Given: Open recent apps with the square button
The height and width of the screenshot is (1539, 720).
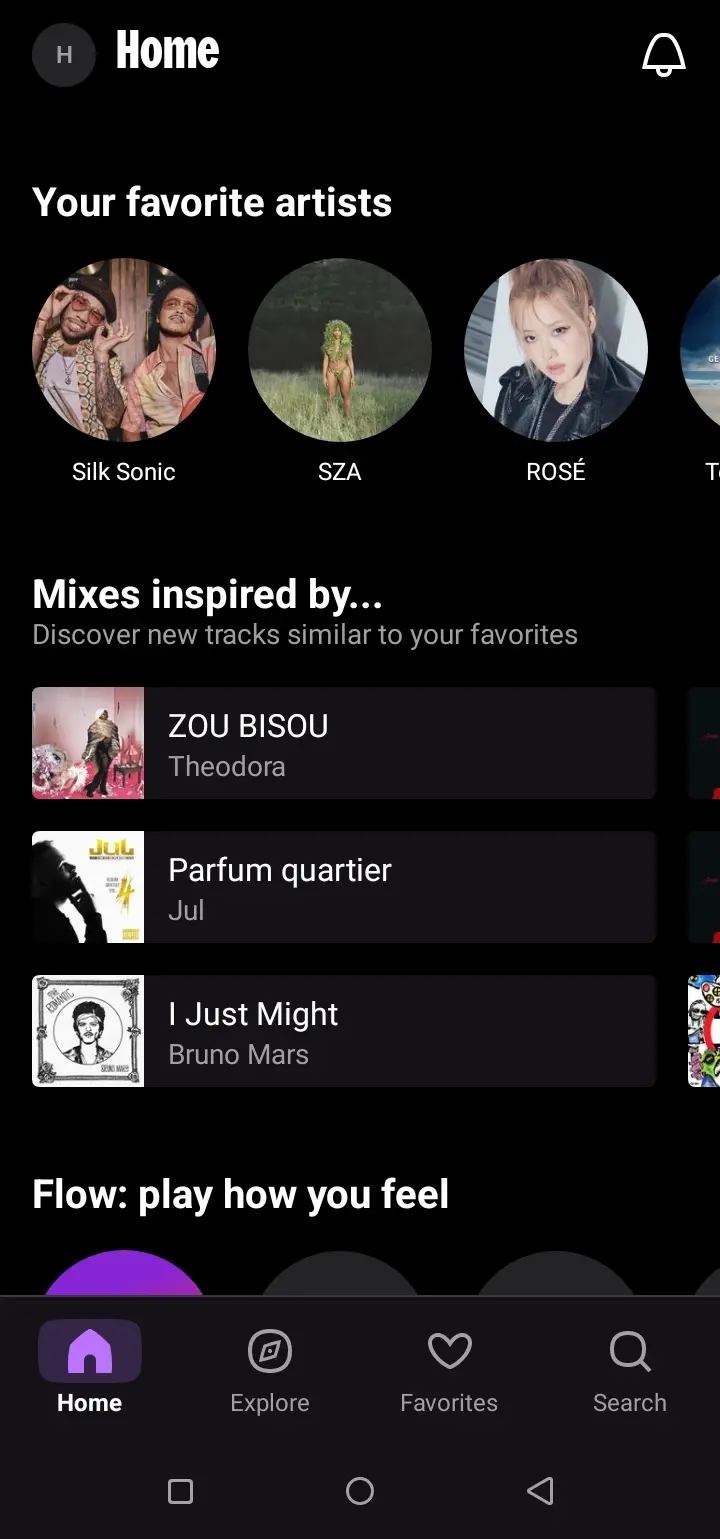Looking at the screenshot, I should pyautogui.click(x=180, y=1491).
